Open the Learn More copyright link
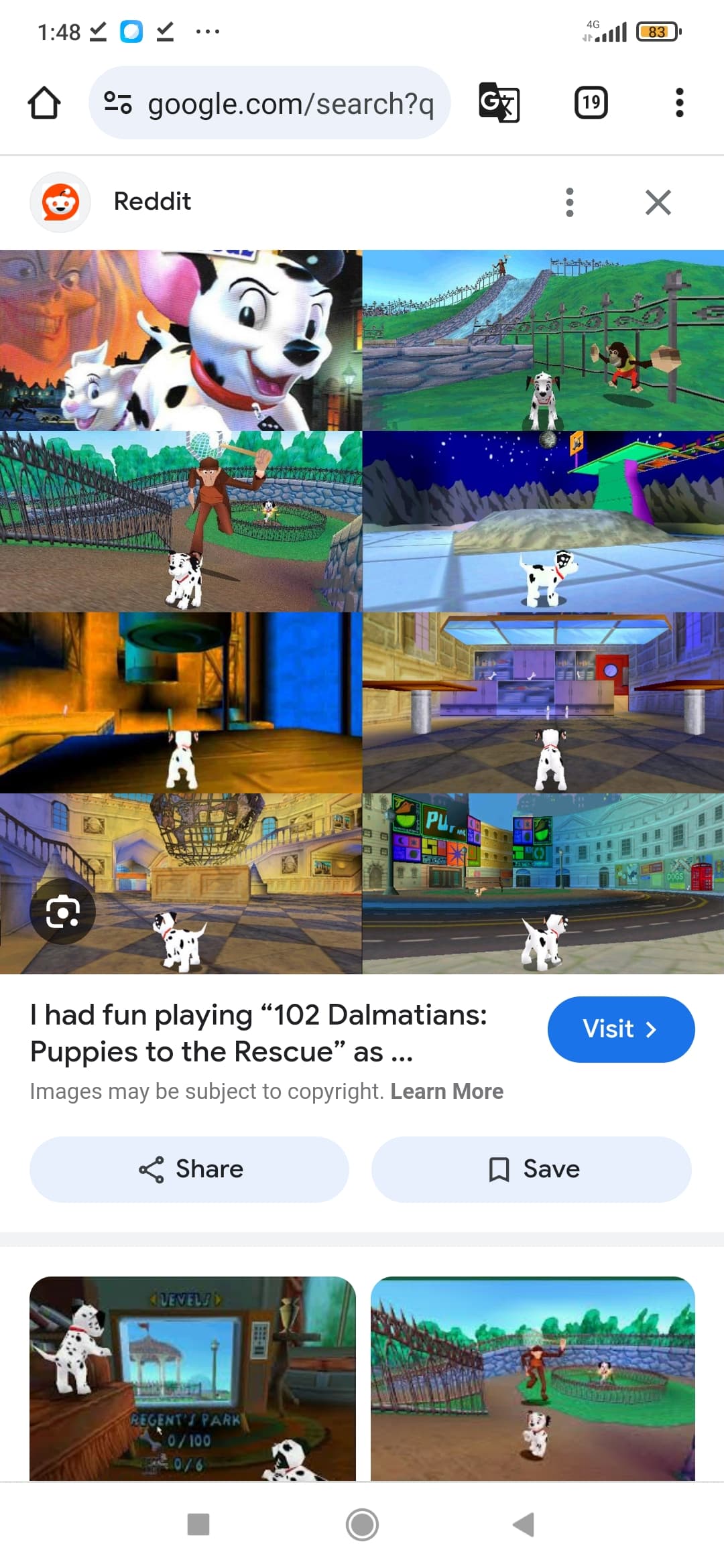Viewport: 724px width, 1568px height. (446, 1092)
